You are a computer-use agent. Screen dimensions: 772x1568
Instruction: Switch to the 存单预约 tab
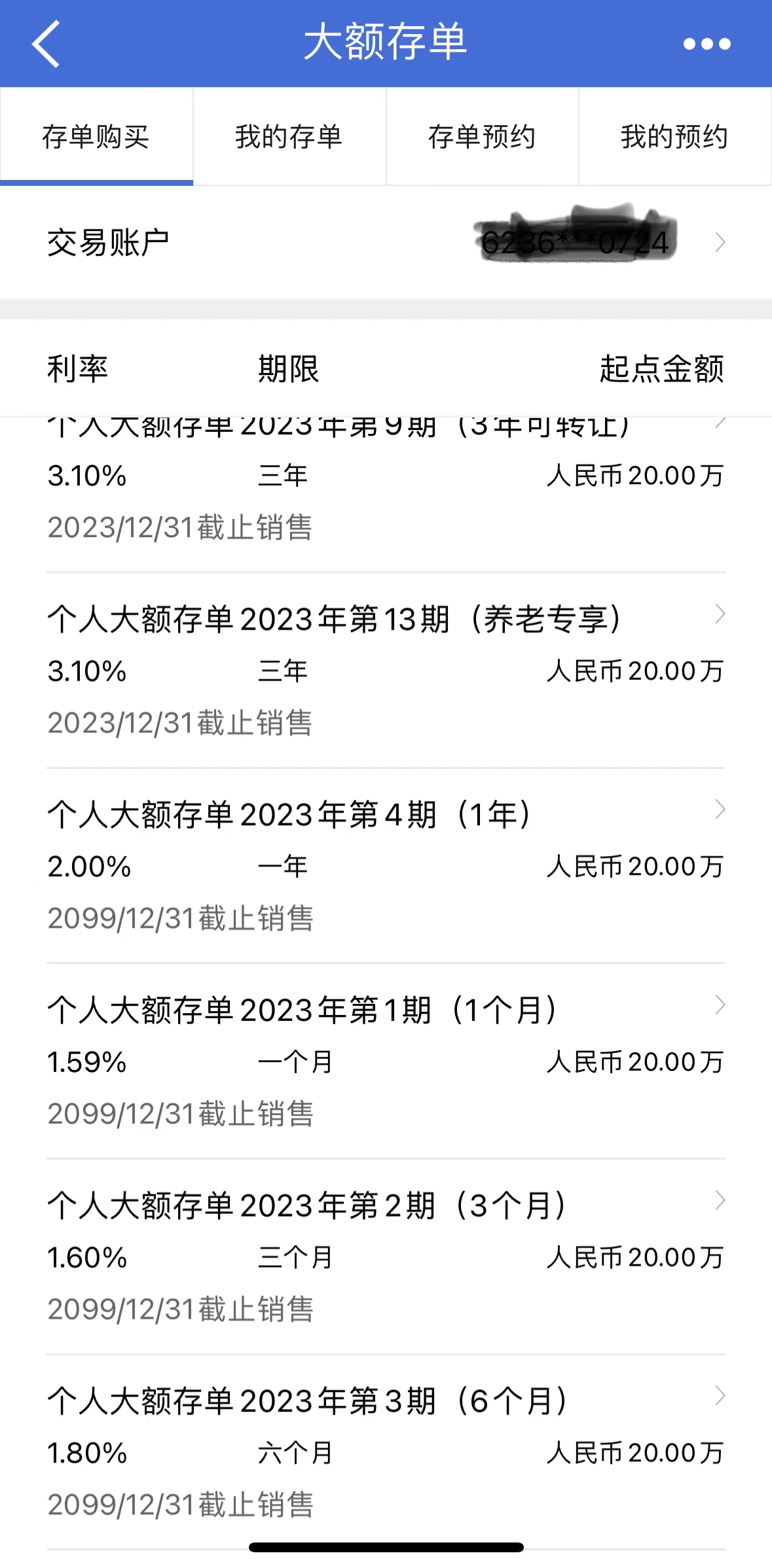tap(483, 137)
